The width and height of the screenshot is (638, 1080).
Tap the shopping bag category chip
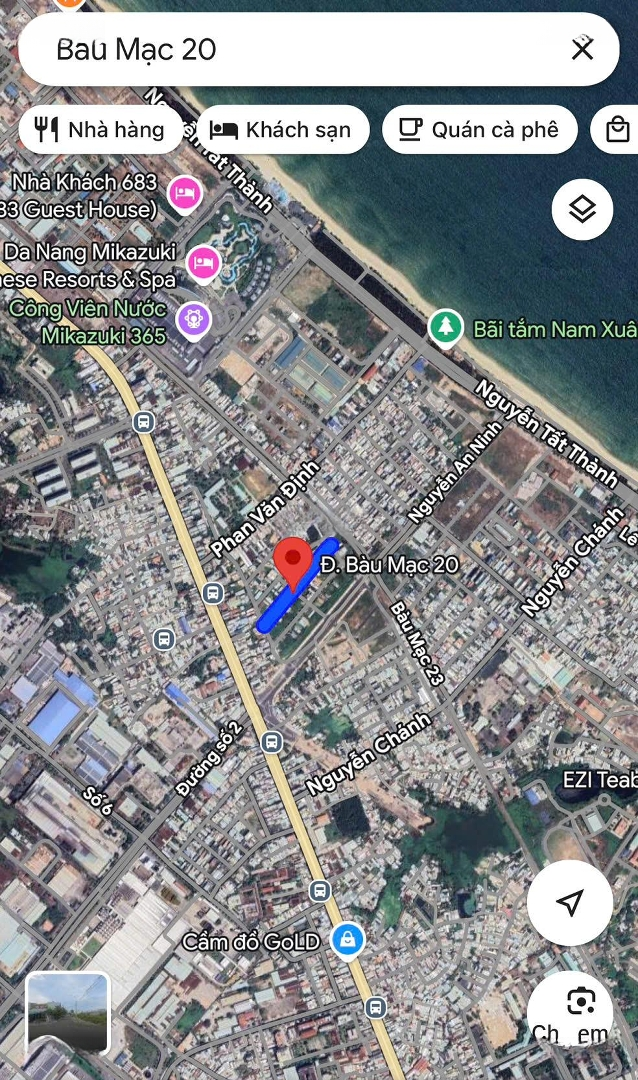pos(618,130)
